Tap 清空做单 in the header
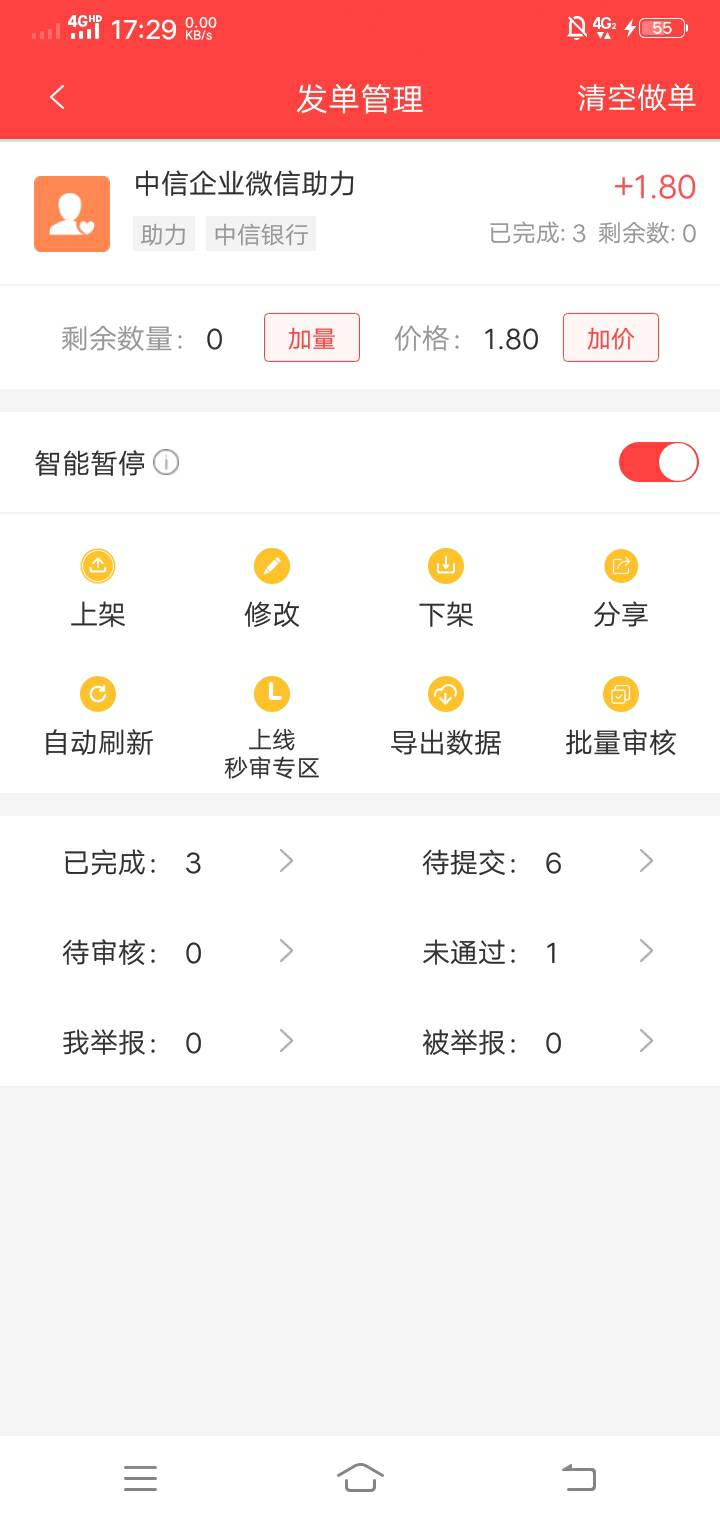 (x=636, y=97)
